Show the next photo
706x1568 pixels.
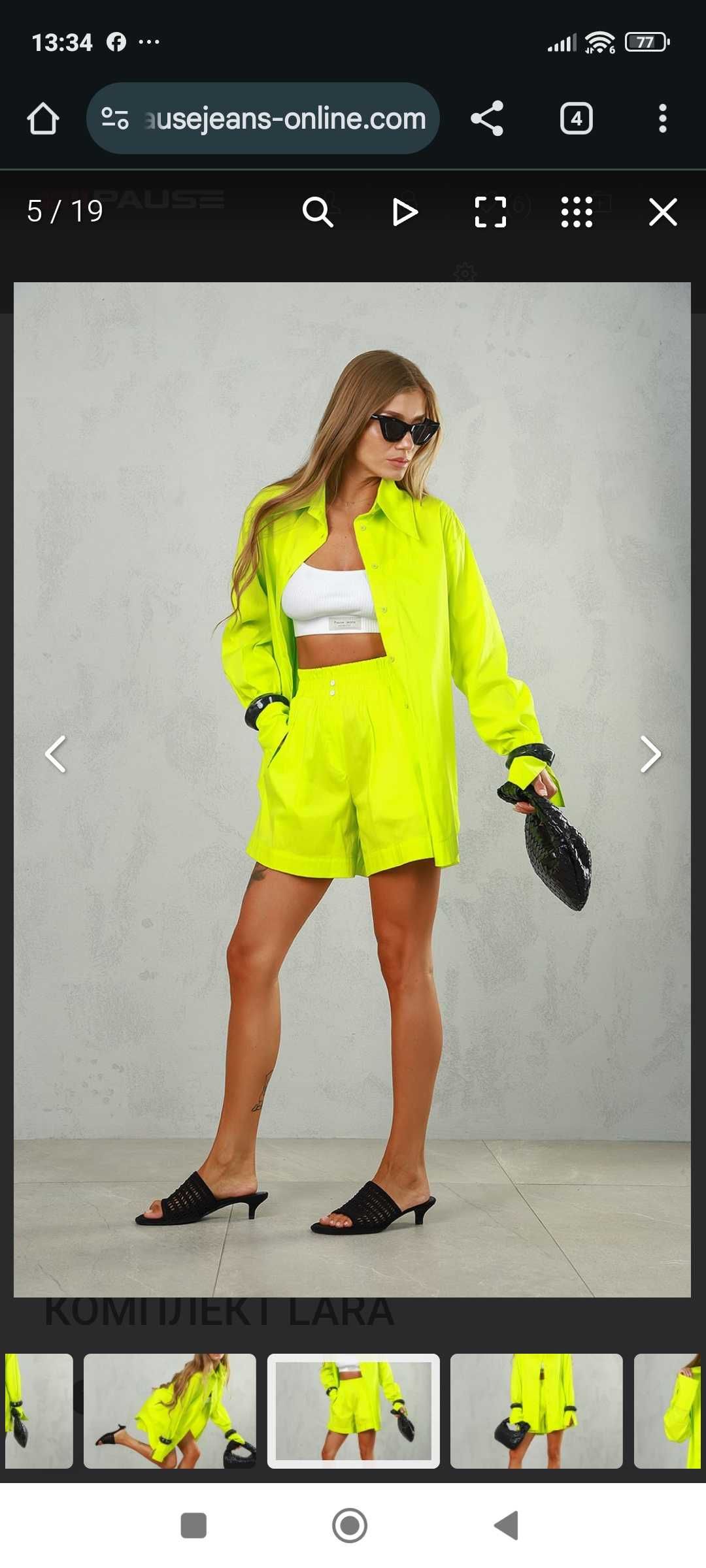[650, 755]
